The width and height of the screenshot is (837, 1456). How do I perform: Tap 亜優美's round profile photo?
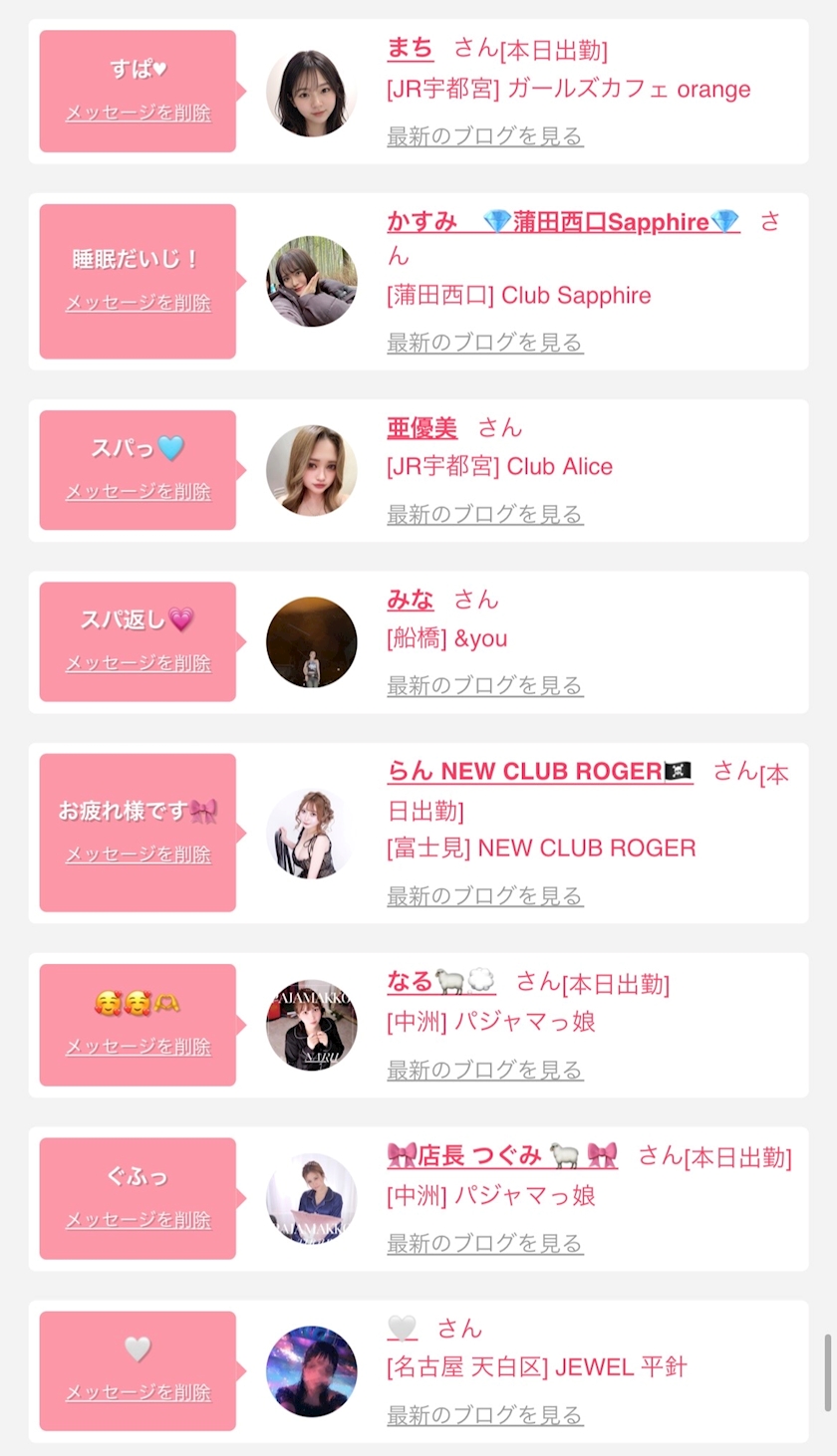312,470
